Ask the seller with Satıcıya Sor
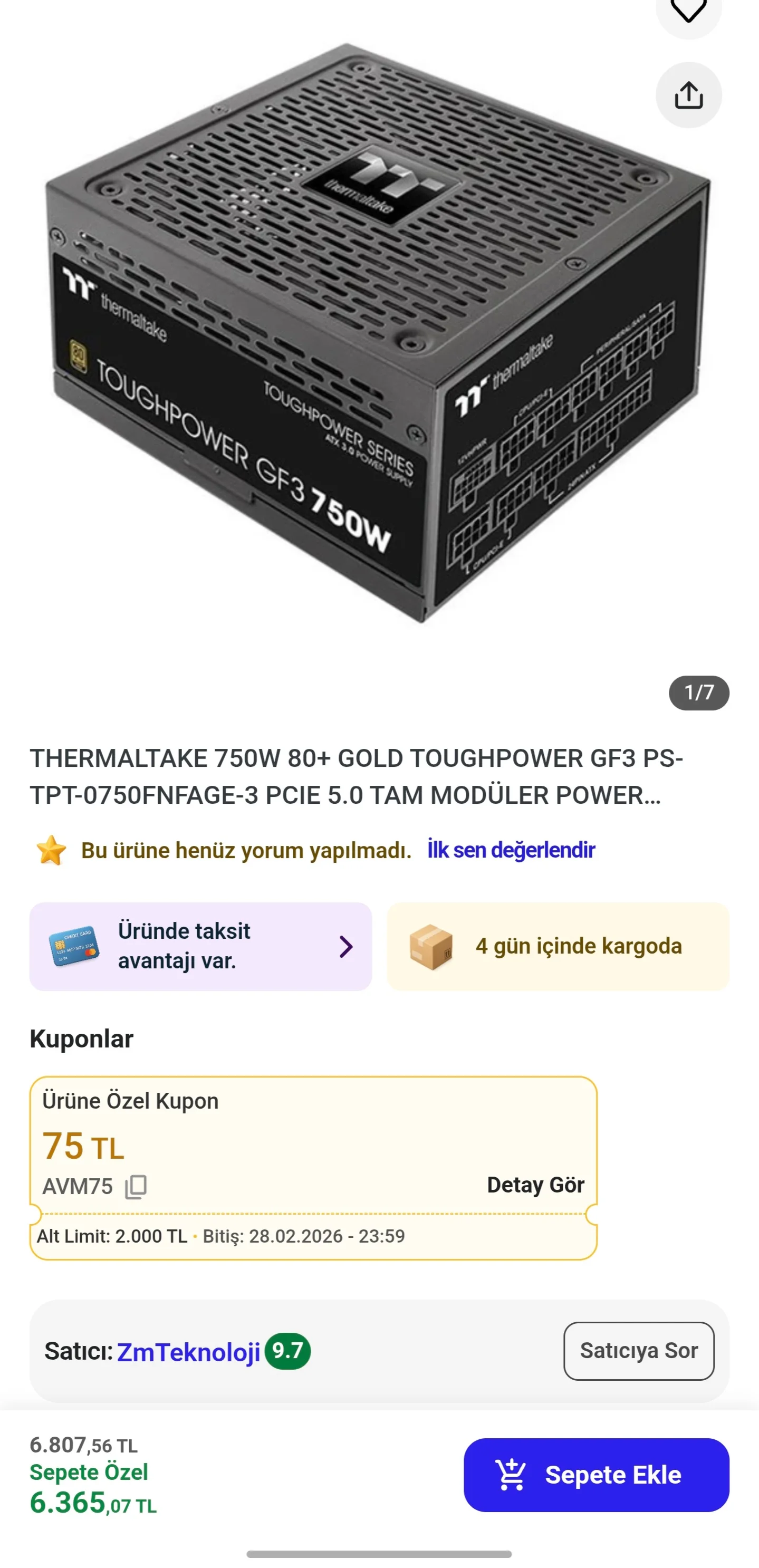The height and width of the screenshot is (1568, 759). click(638, 1351)
